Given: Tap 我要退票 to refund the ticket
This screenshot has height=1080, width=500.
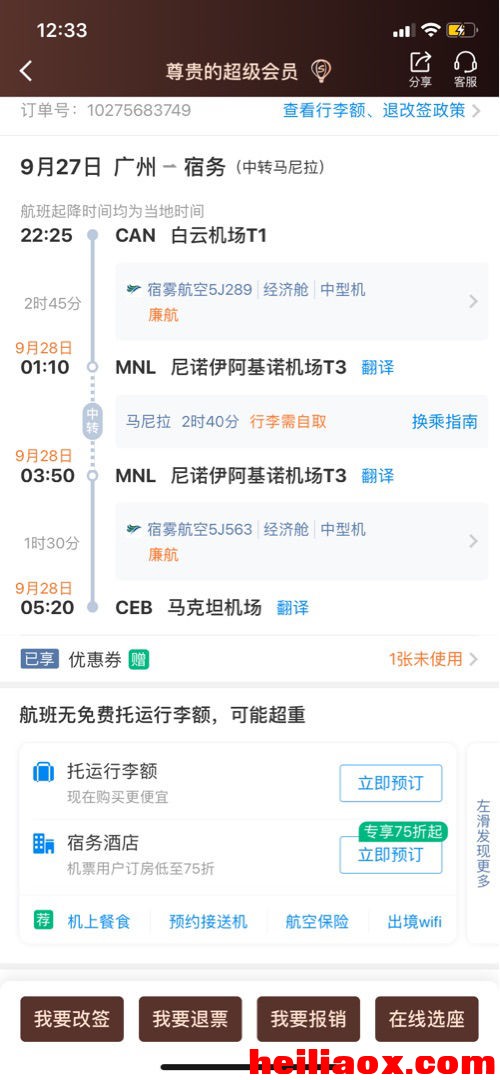Looking at the screenshot, I should pos(190,1019).
